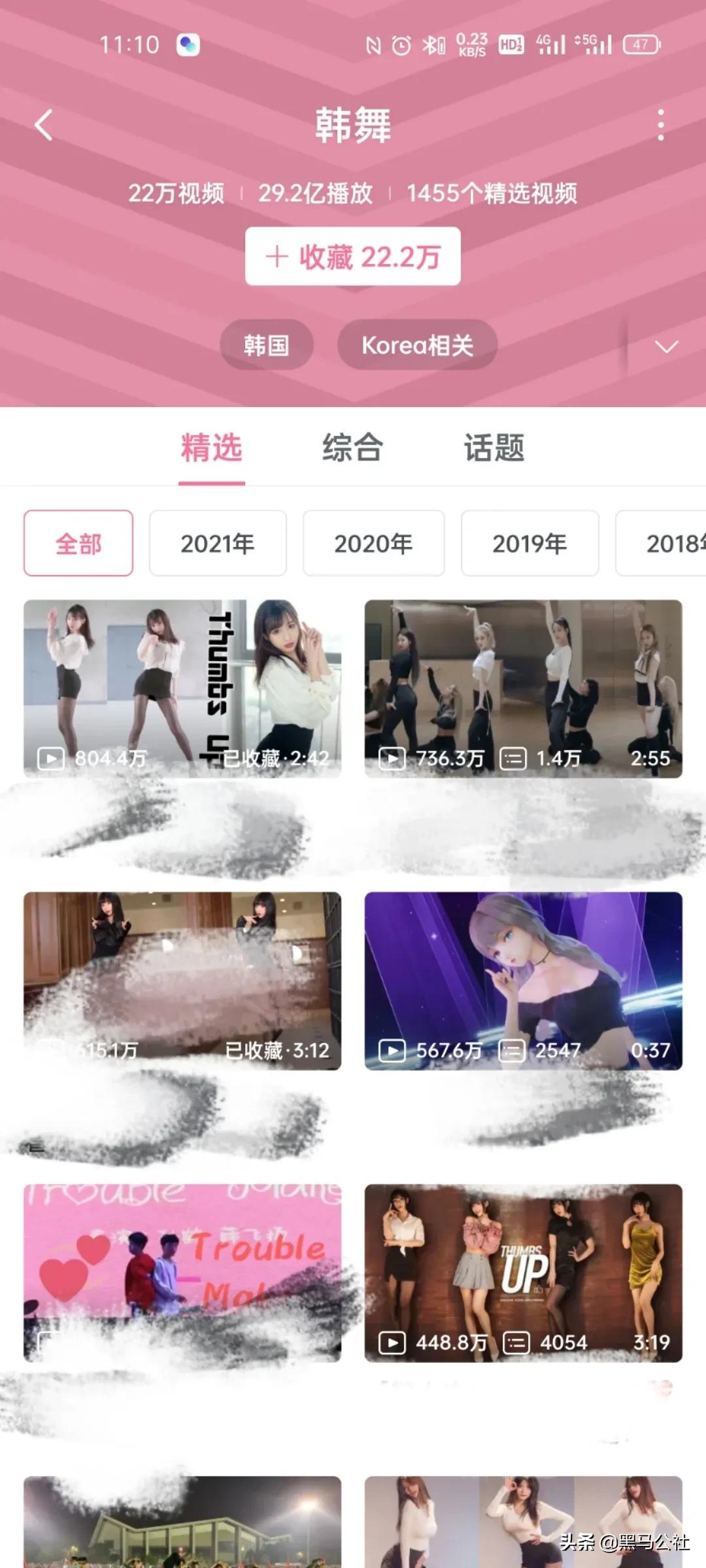
Task: Switch to the 综合 tab
Action: 351,448
